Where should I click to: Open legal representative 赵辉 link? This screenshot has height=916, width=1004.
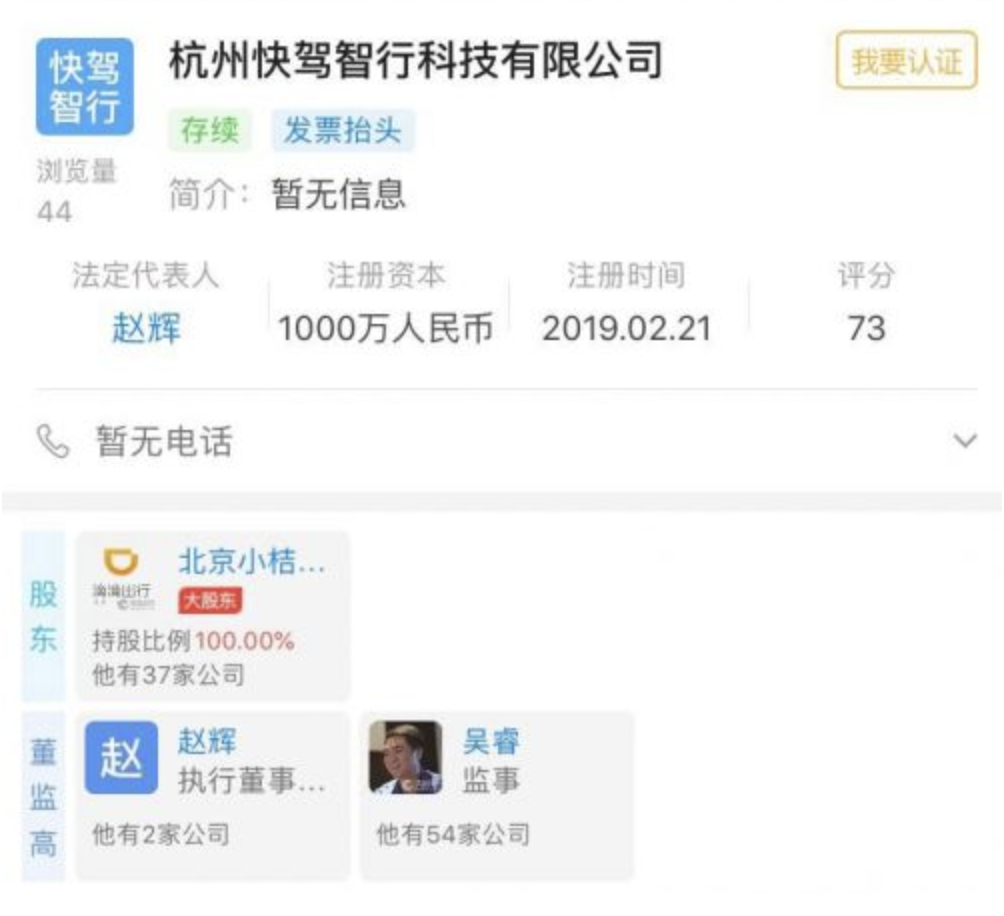coord(146,328)
